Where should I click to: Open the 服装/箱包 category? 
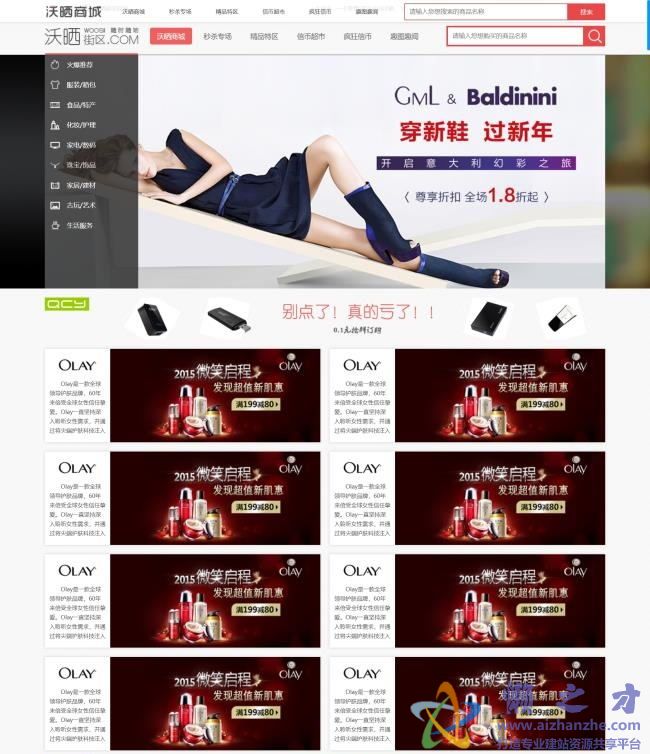point(80,85)
